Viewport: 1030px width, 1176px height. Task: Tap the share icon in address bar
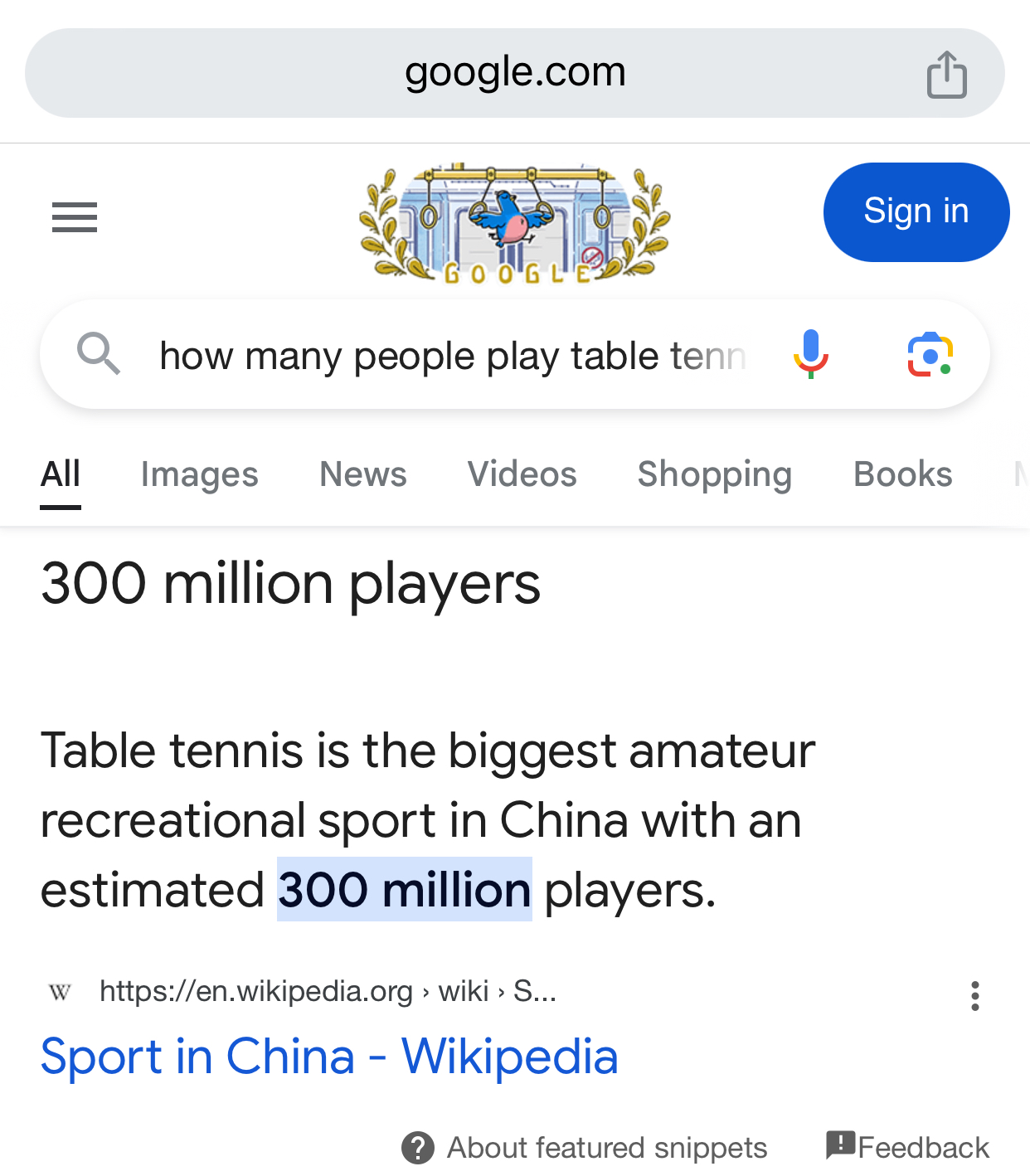pos(946,75)
